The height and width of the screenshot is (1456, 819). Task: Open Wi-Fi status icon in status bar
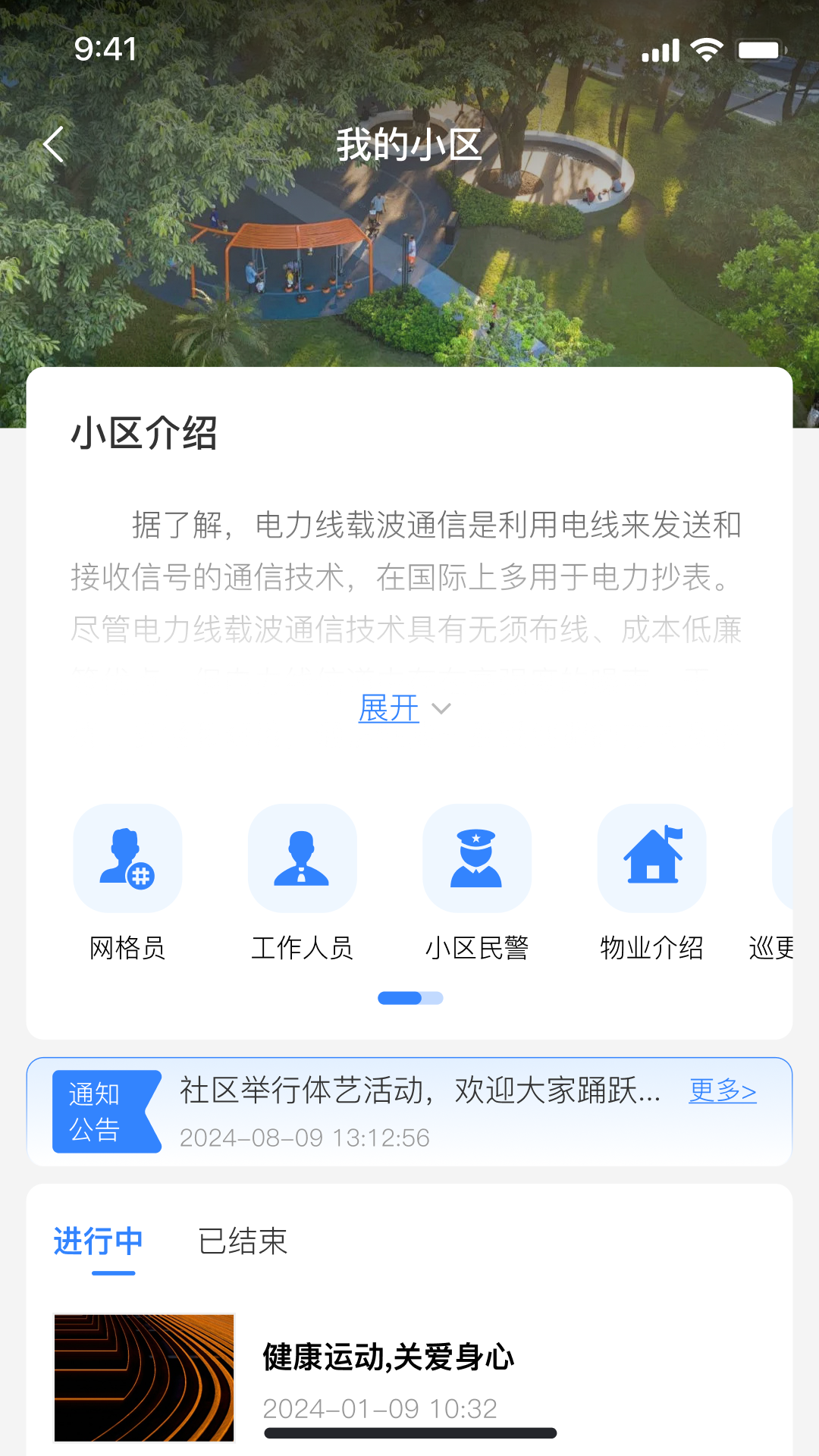(707, 50)
